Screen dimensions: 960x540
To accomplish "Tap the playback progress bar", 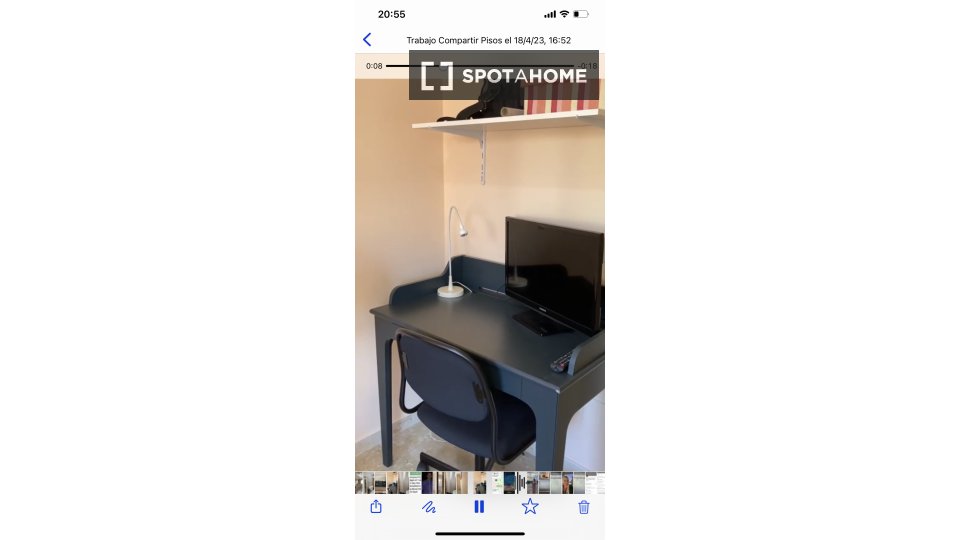I will [400, 66].
